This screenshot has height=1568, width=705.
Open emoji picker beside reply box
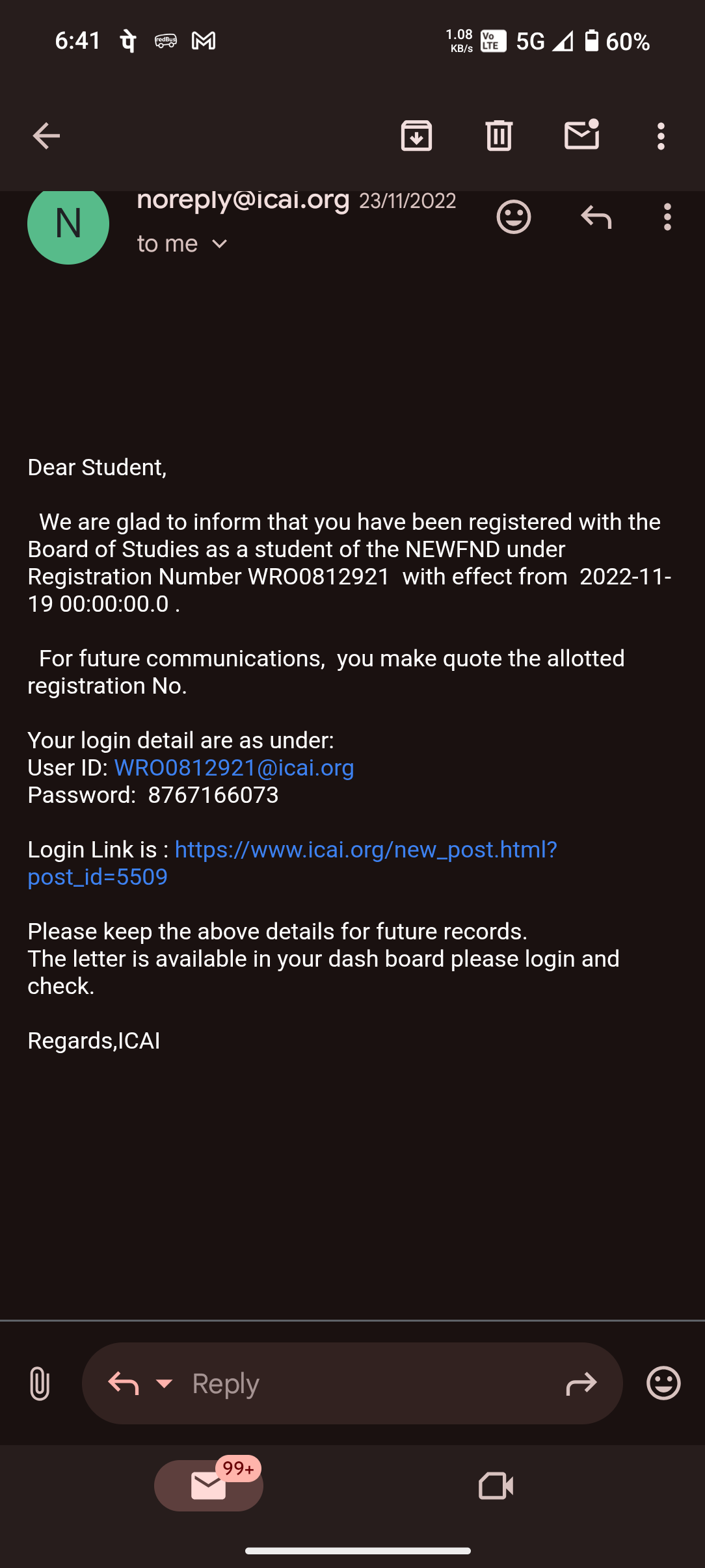tap(663, 1383)
